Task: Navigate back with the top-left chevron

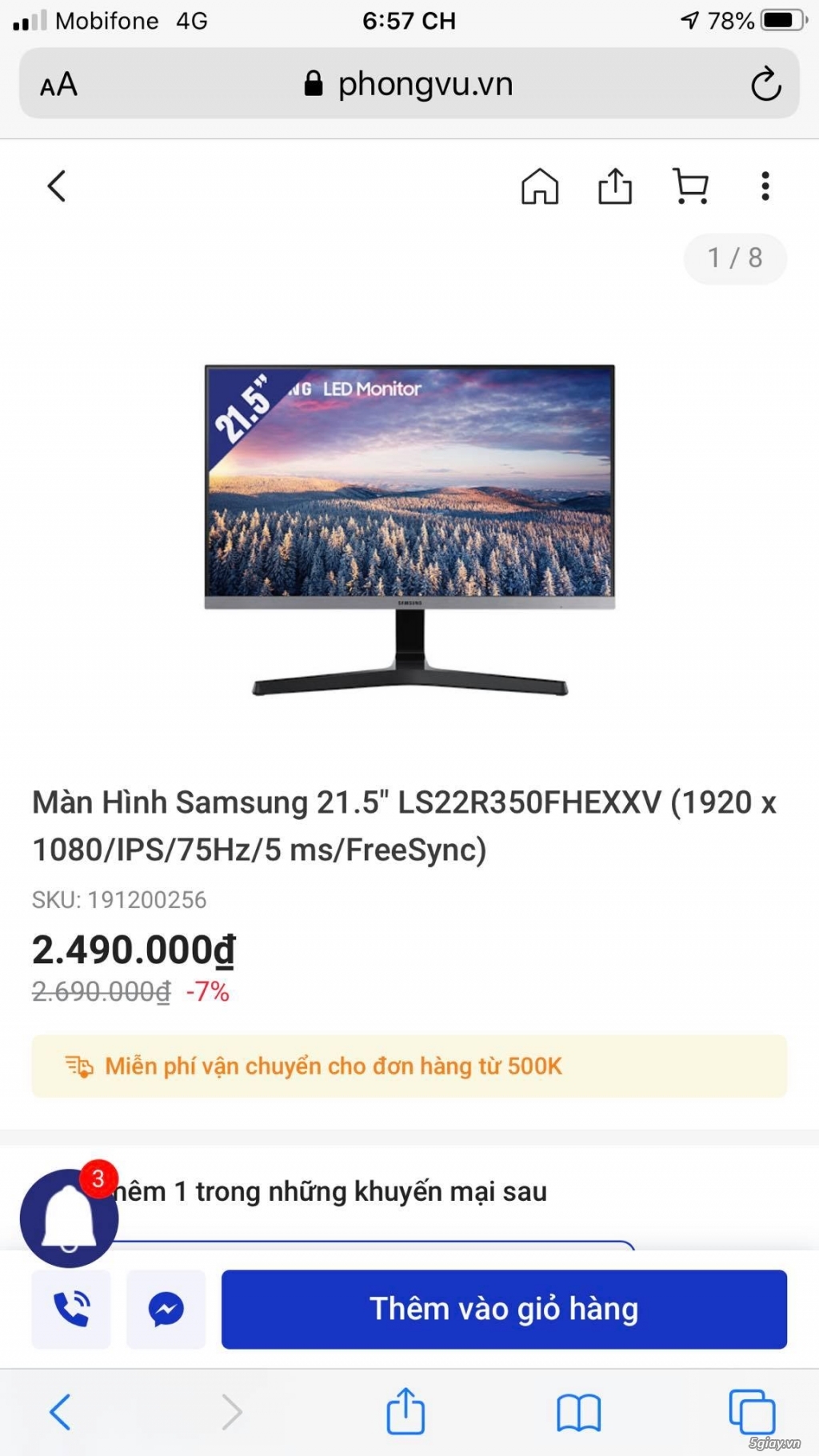Action: coord(56,186)
